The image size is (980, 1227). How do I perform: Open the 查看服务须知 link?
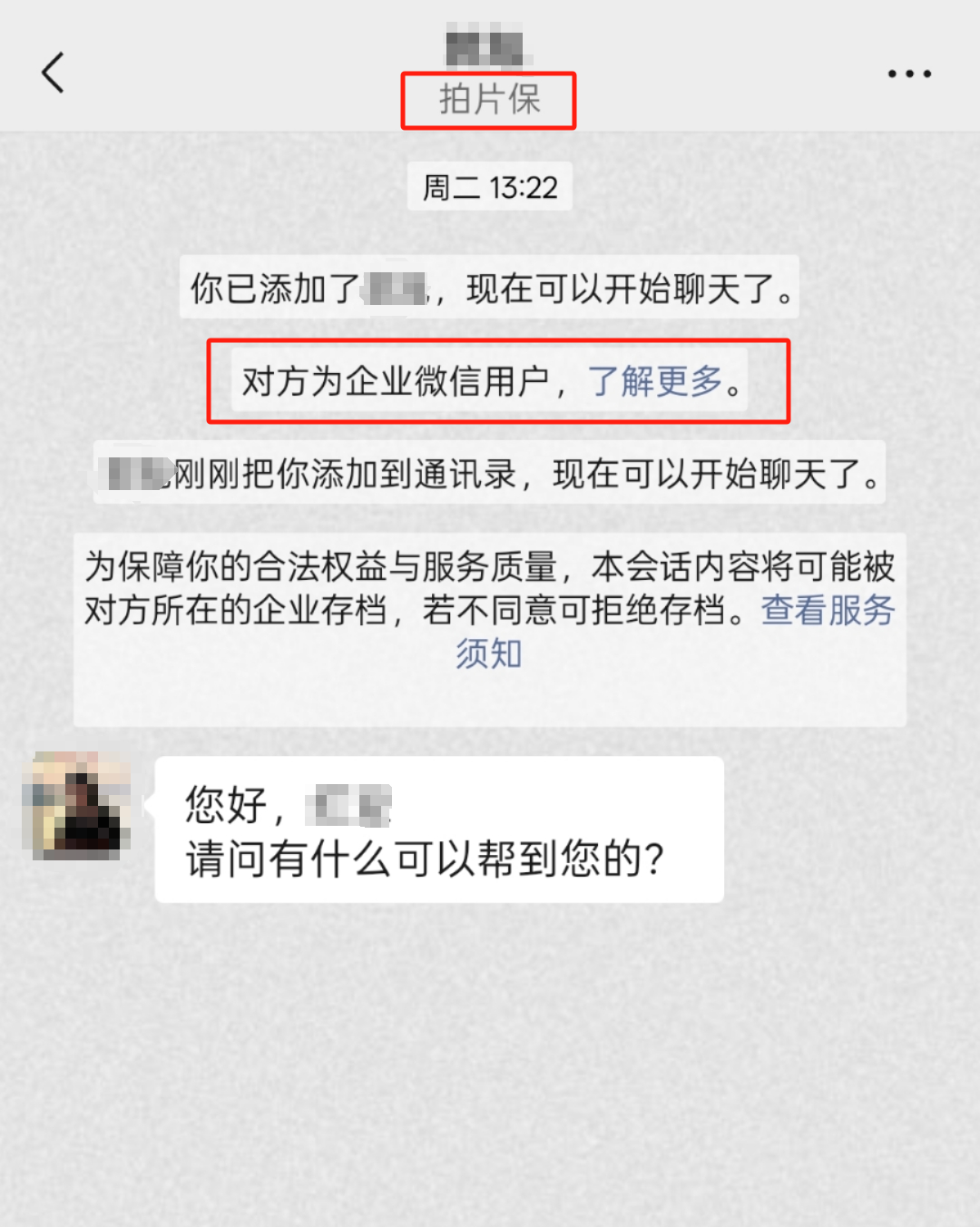pos(827,611)
